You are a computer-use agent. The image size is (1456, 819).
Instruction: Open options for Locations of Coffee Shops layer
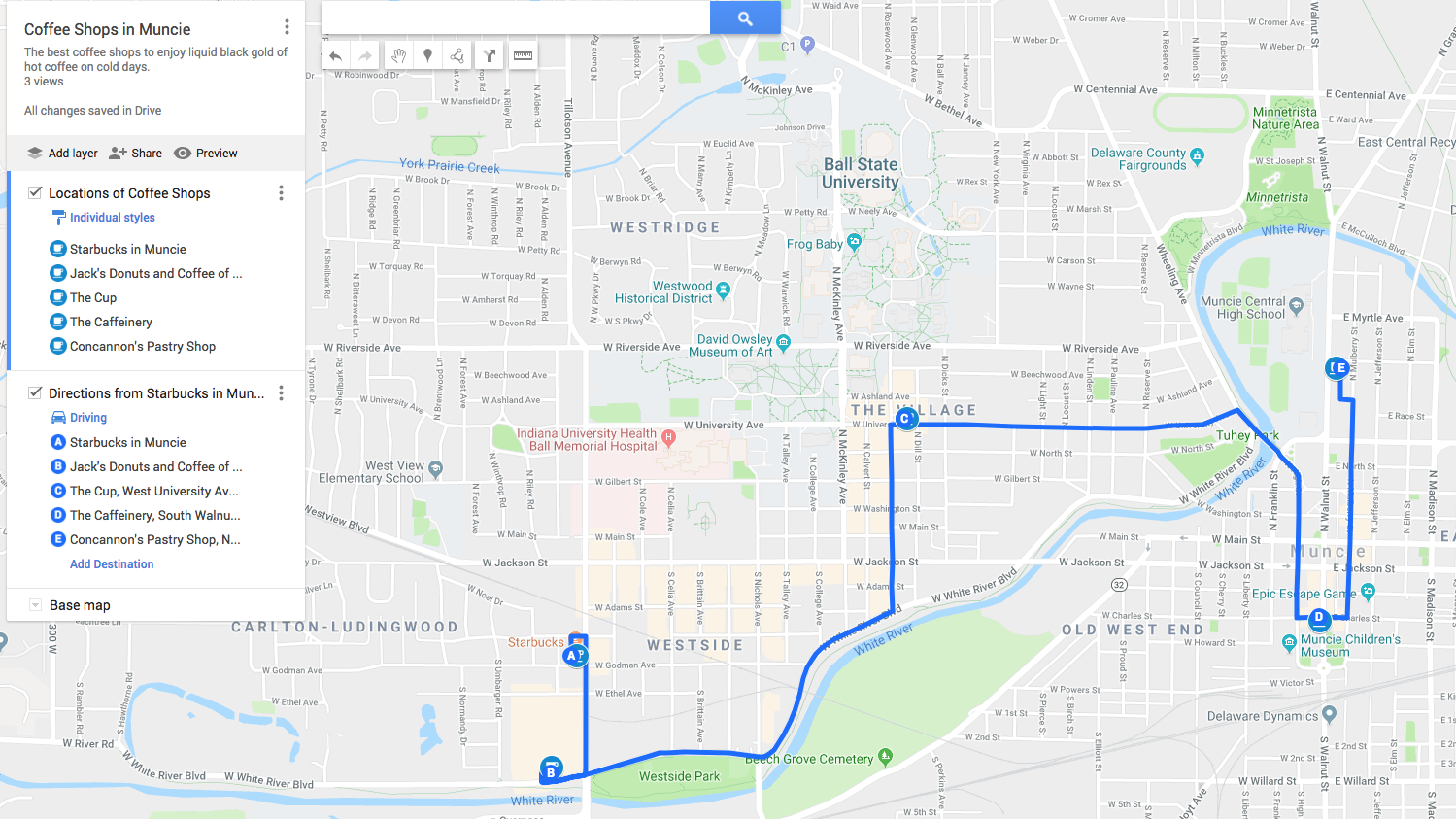[282, 193]
